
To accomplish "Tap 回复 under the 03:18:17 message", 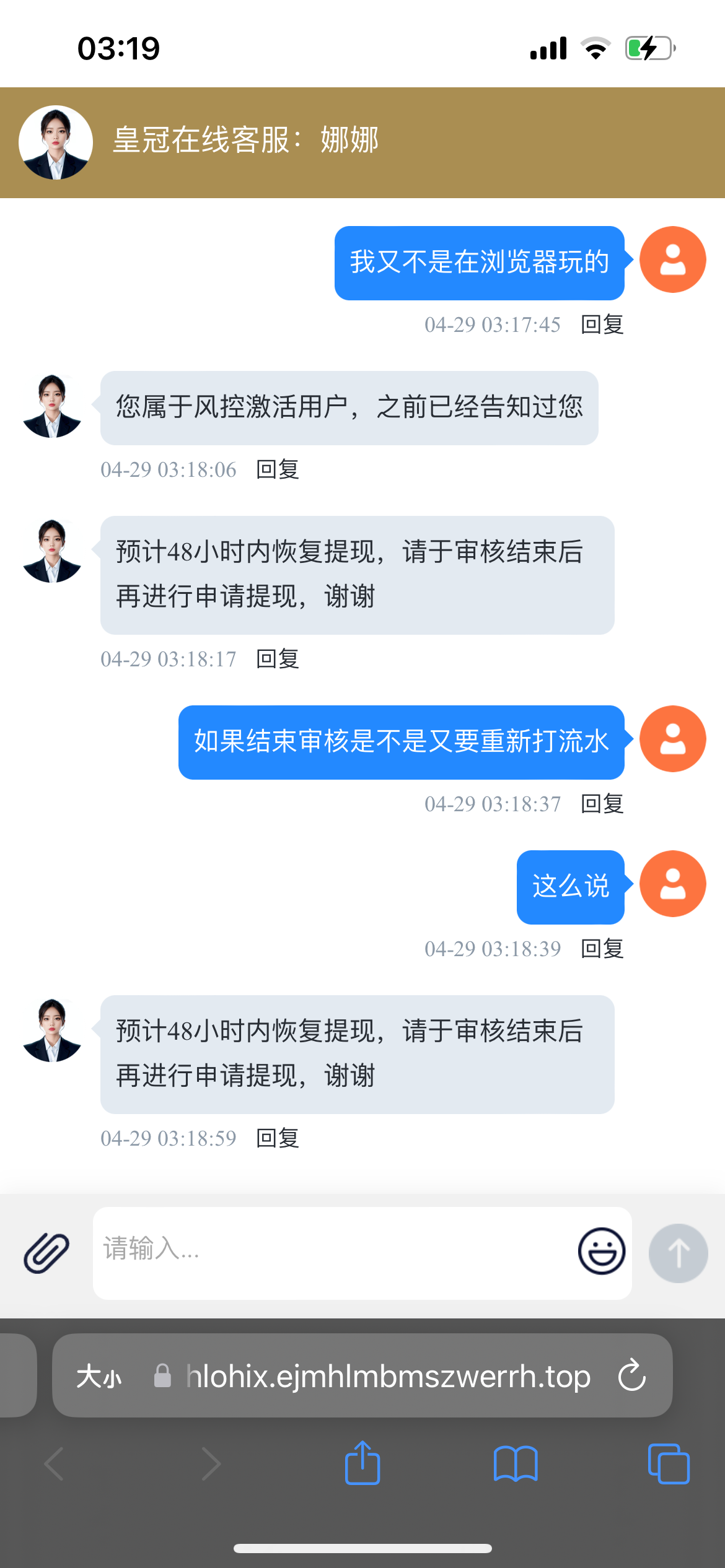I will (x=278, y=659).
